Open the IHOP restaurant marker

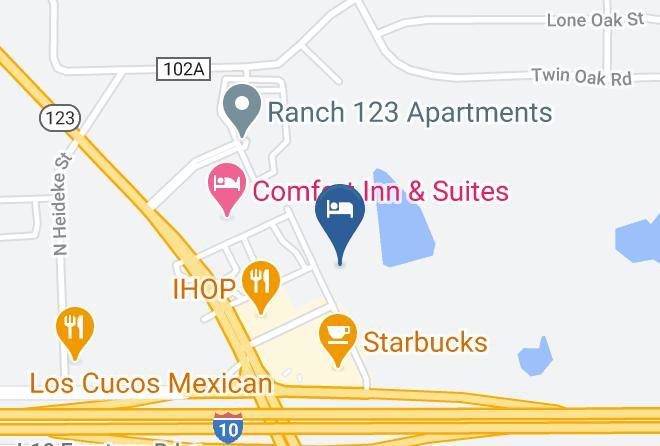click(x=261, y=287)
